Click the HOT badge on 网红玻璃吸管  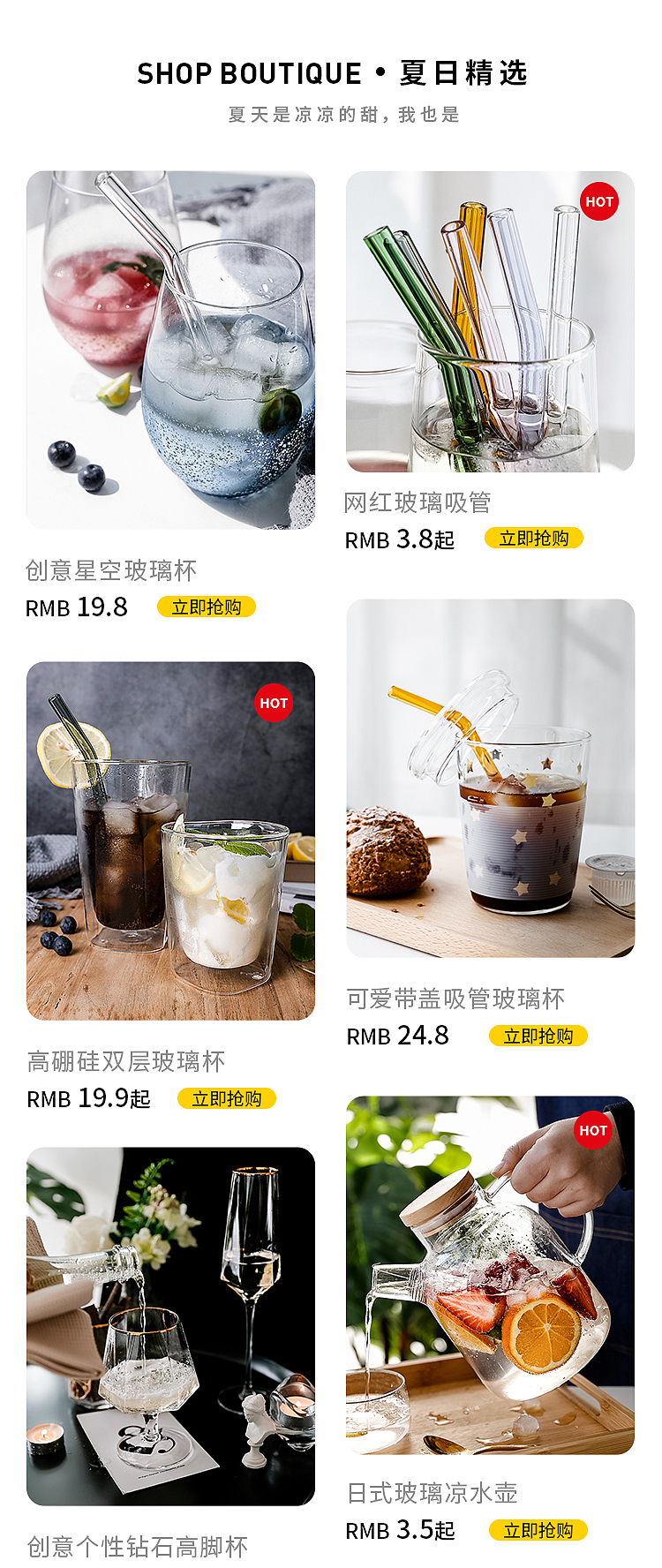tap(599, 201)
